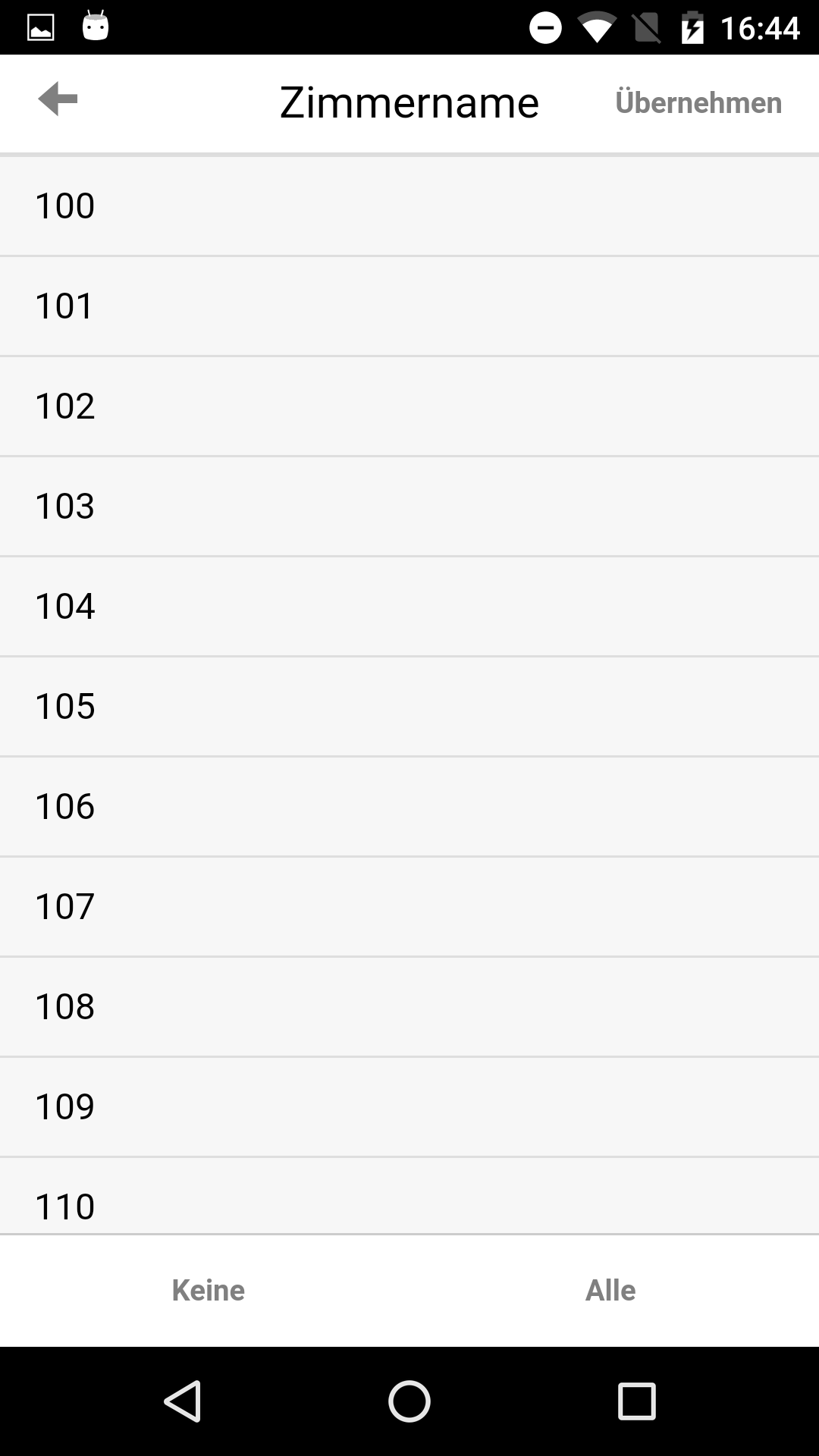Choose room 109

pos(409,1107)
